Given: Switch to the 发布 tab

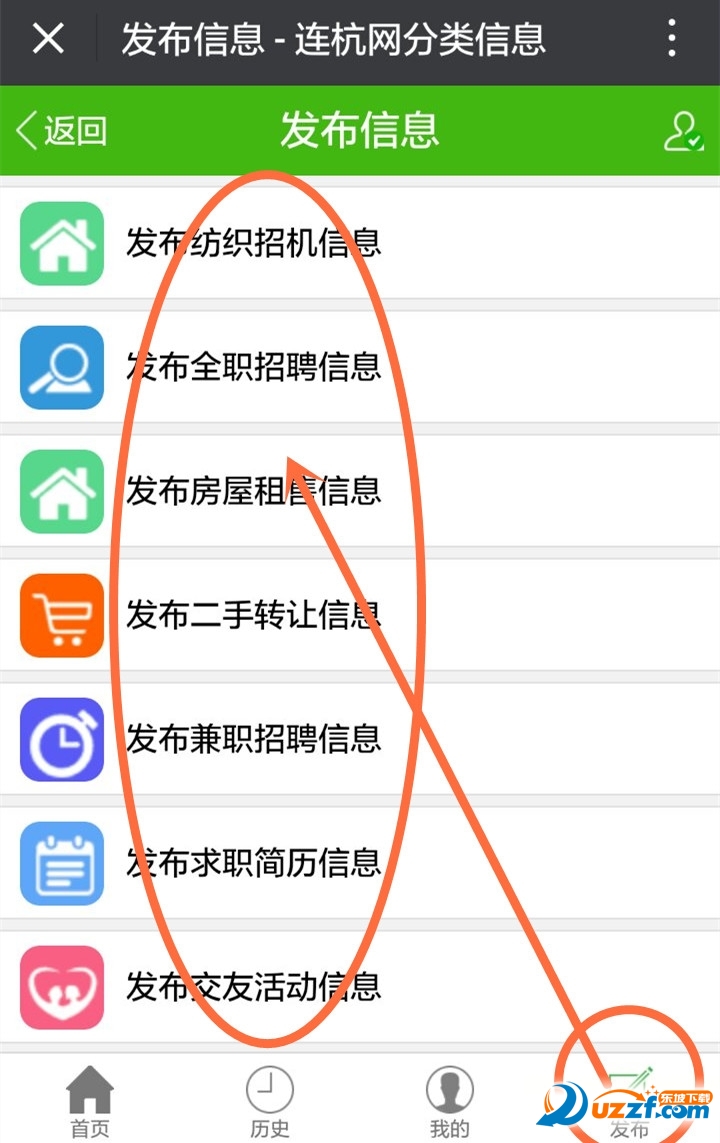Looking at the screenshot, I should pyautogui.click(x=630, y=1100).
